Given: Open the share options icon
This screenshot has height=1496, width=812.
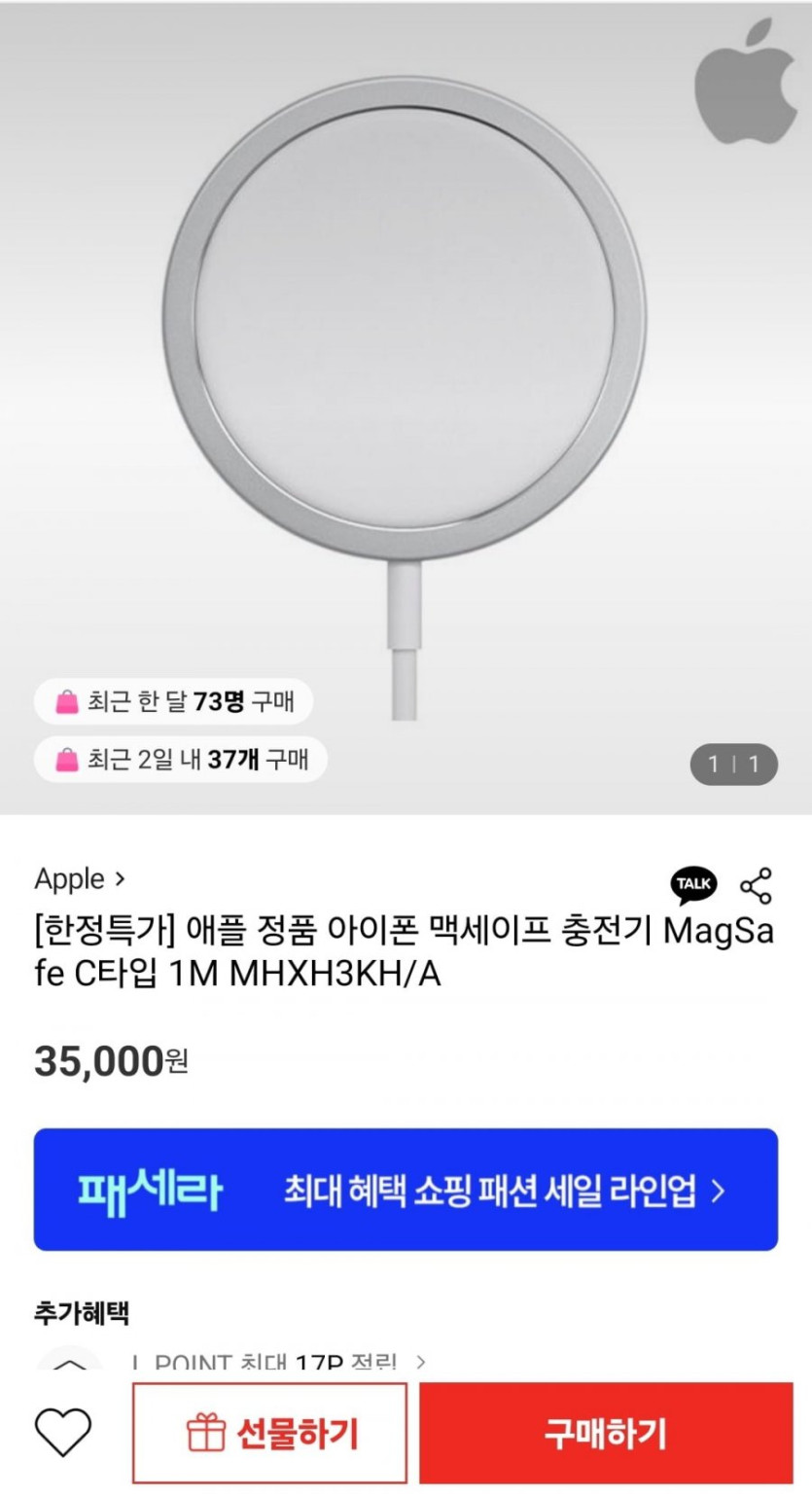Looking at the screenshot, I should (x=756, y=884).
